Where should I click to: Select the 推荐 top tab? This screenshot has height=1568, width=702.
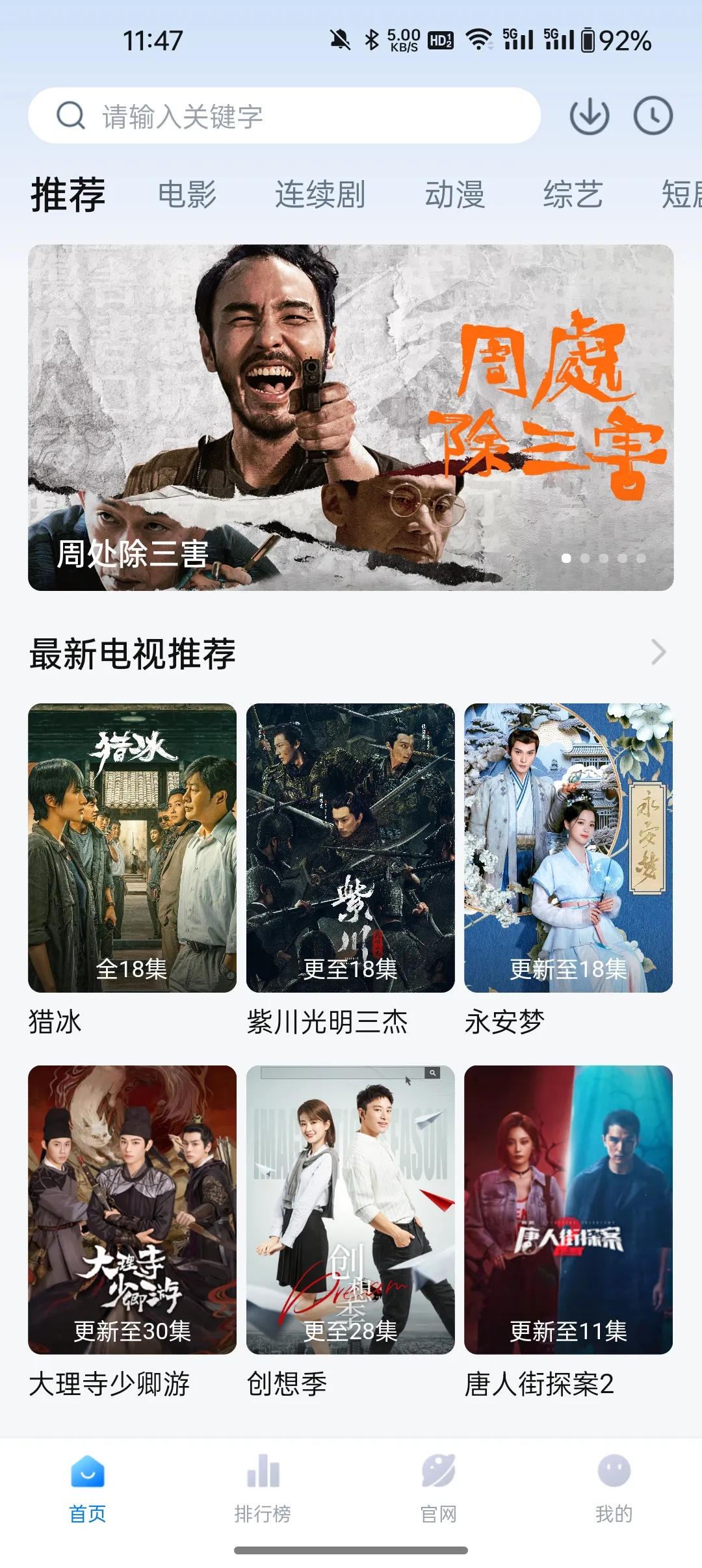(68, 194)
